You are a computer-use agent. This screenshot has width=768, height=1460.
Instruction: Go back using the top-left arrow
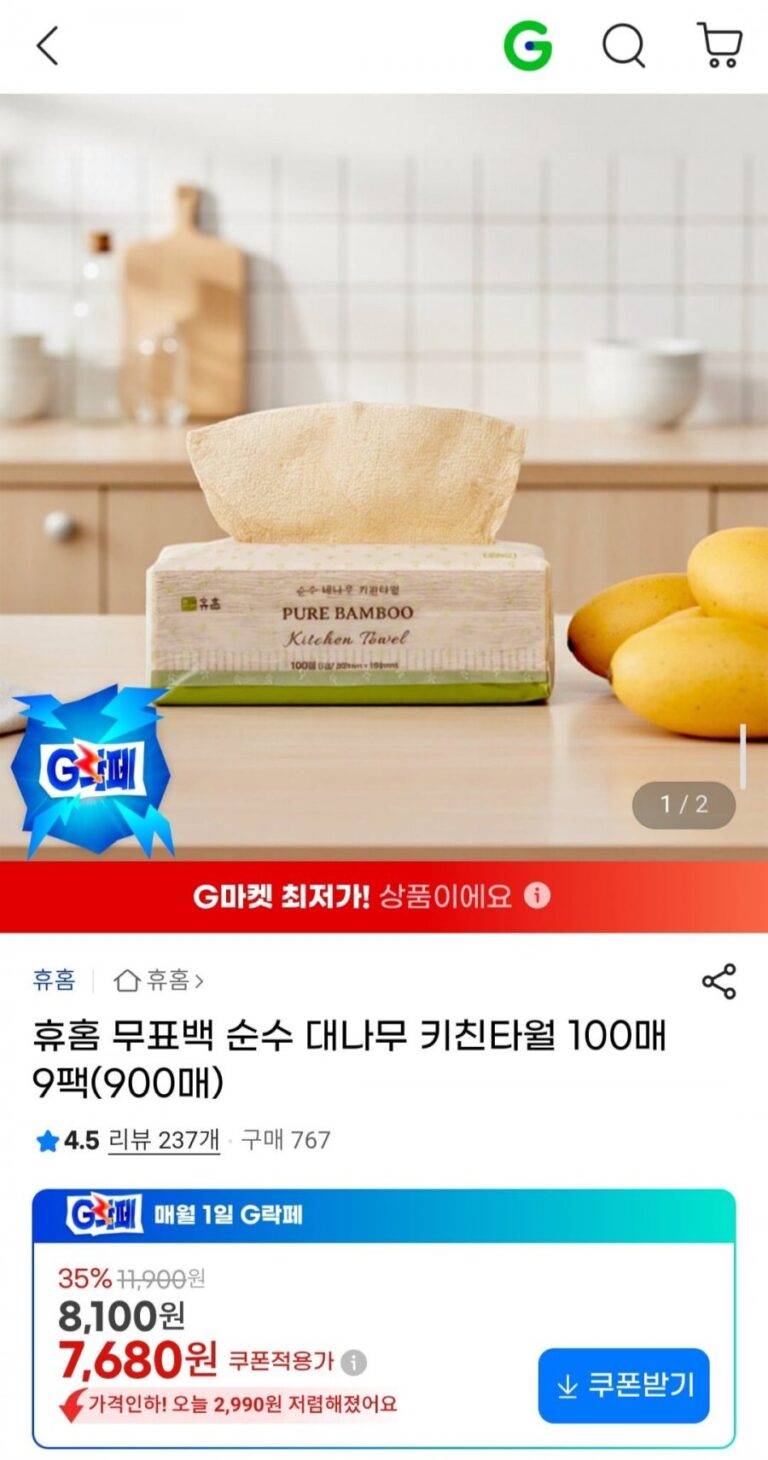[47, 46]
